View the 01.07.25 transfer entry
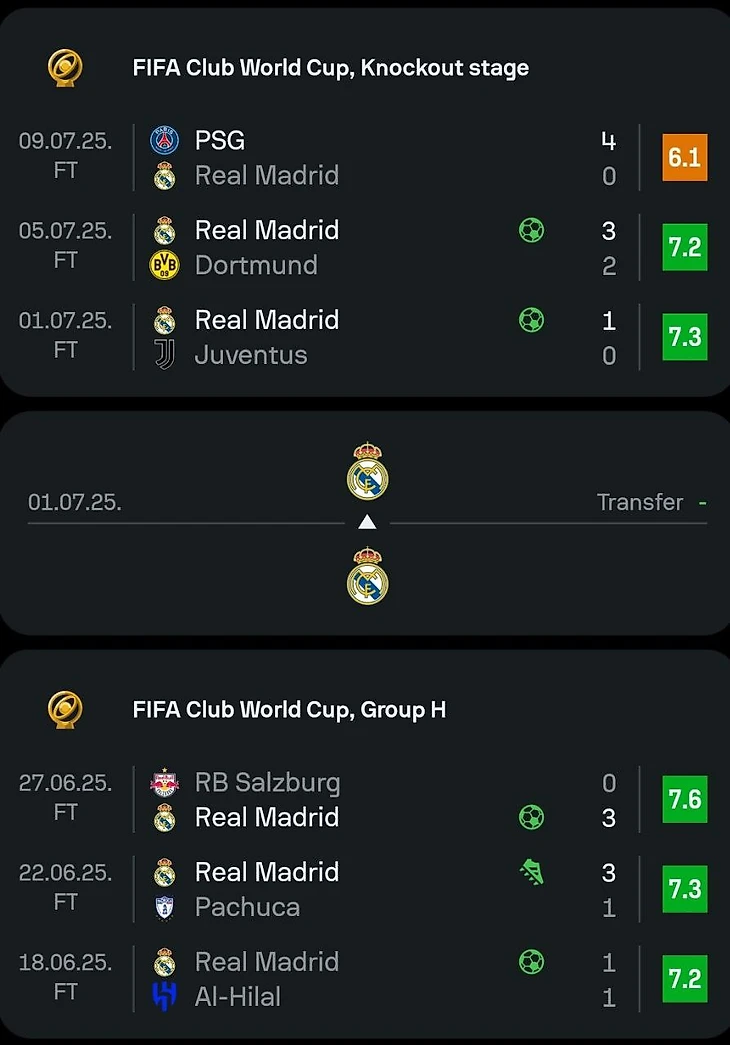 tap(366, 522)
